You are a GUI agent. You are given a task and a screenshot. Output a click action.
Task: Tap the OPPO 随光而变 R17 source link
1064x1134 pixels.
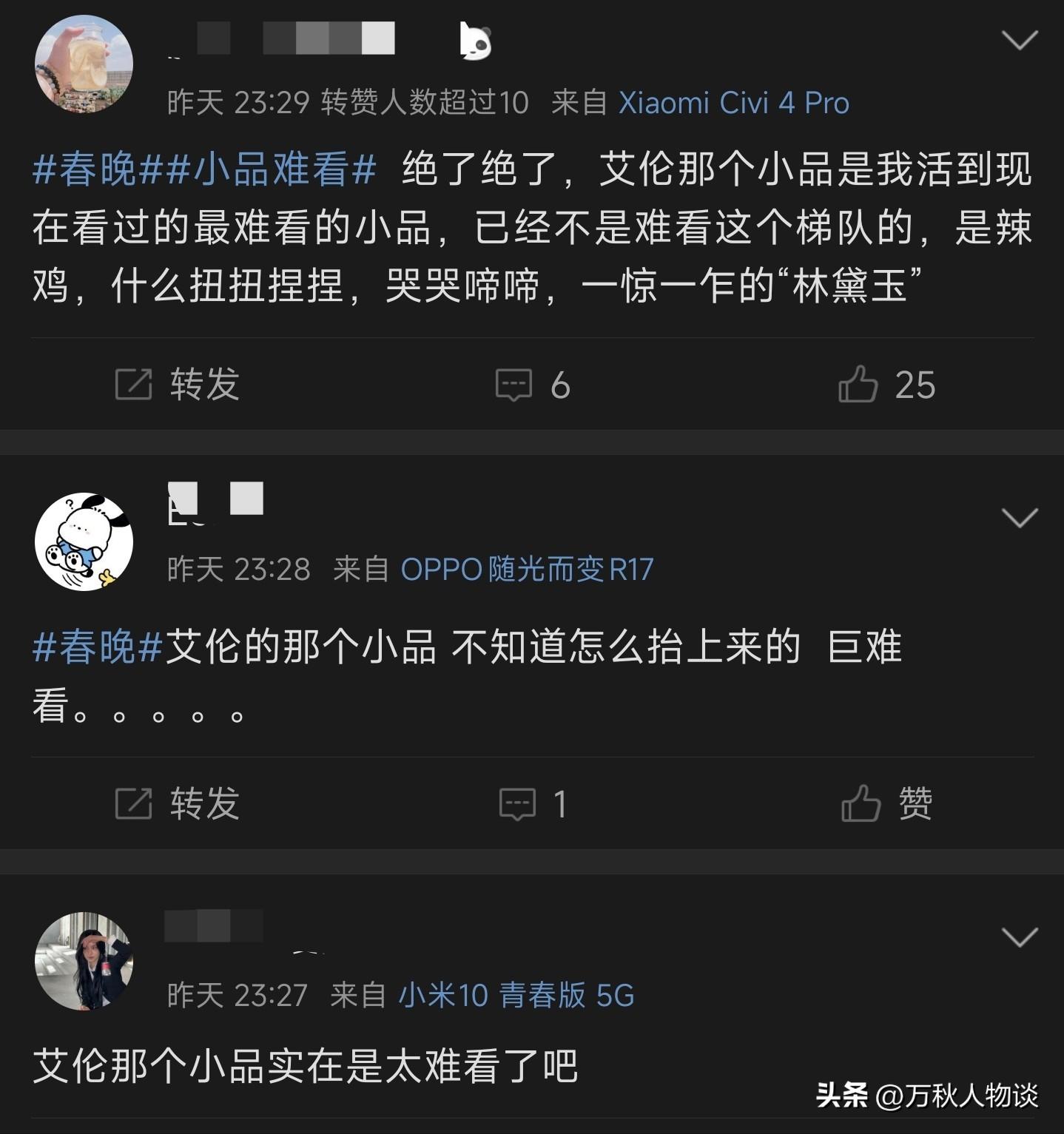[x=527, y=570]
